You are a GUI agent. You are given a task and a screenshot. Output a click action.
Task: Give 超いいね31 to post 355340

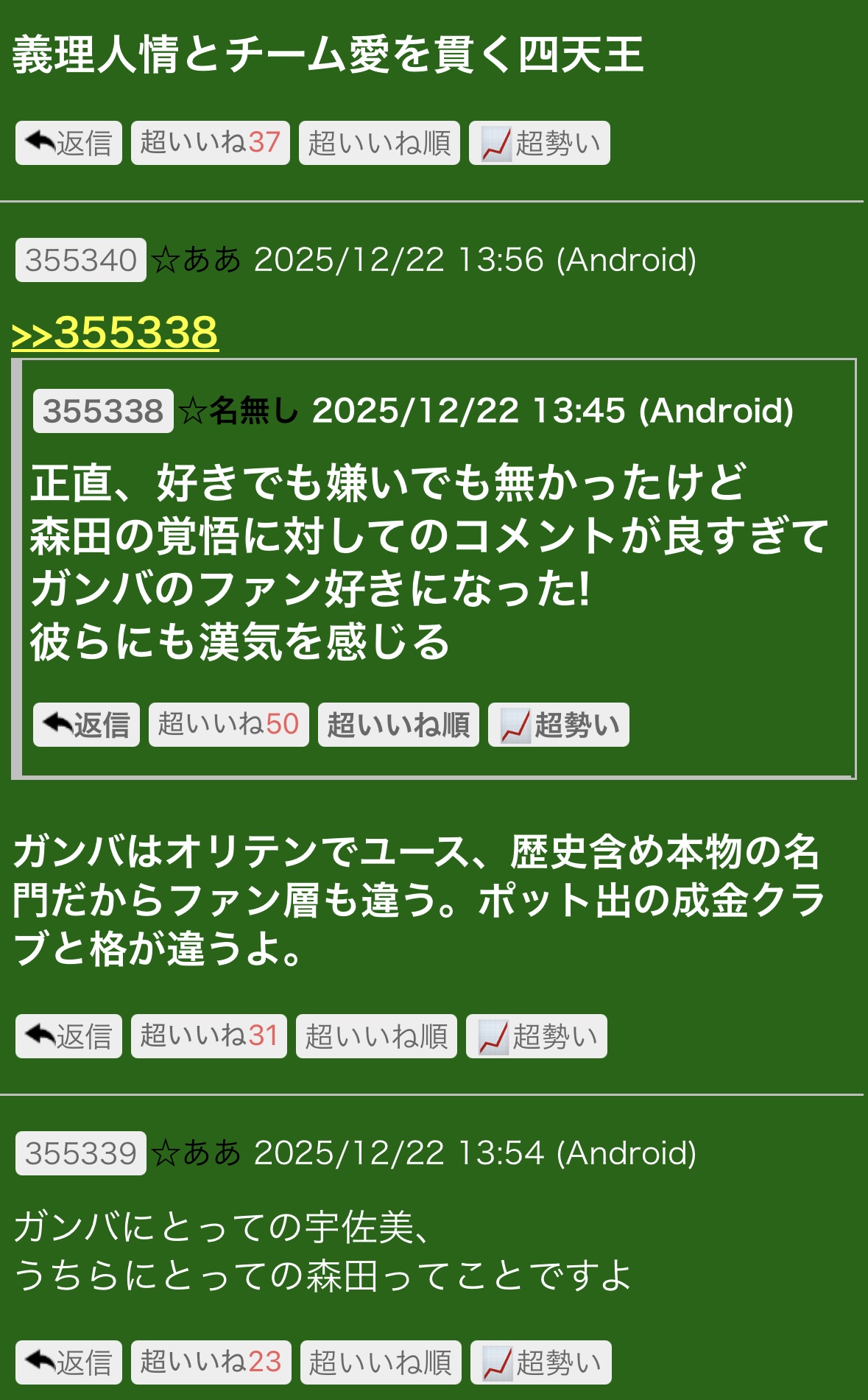tap(208, 1036)
